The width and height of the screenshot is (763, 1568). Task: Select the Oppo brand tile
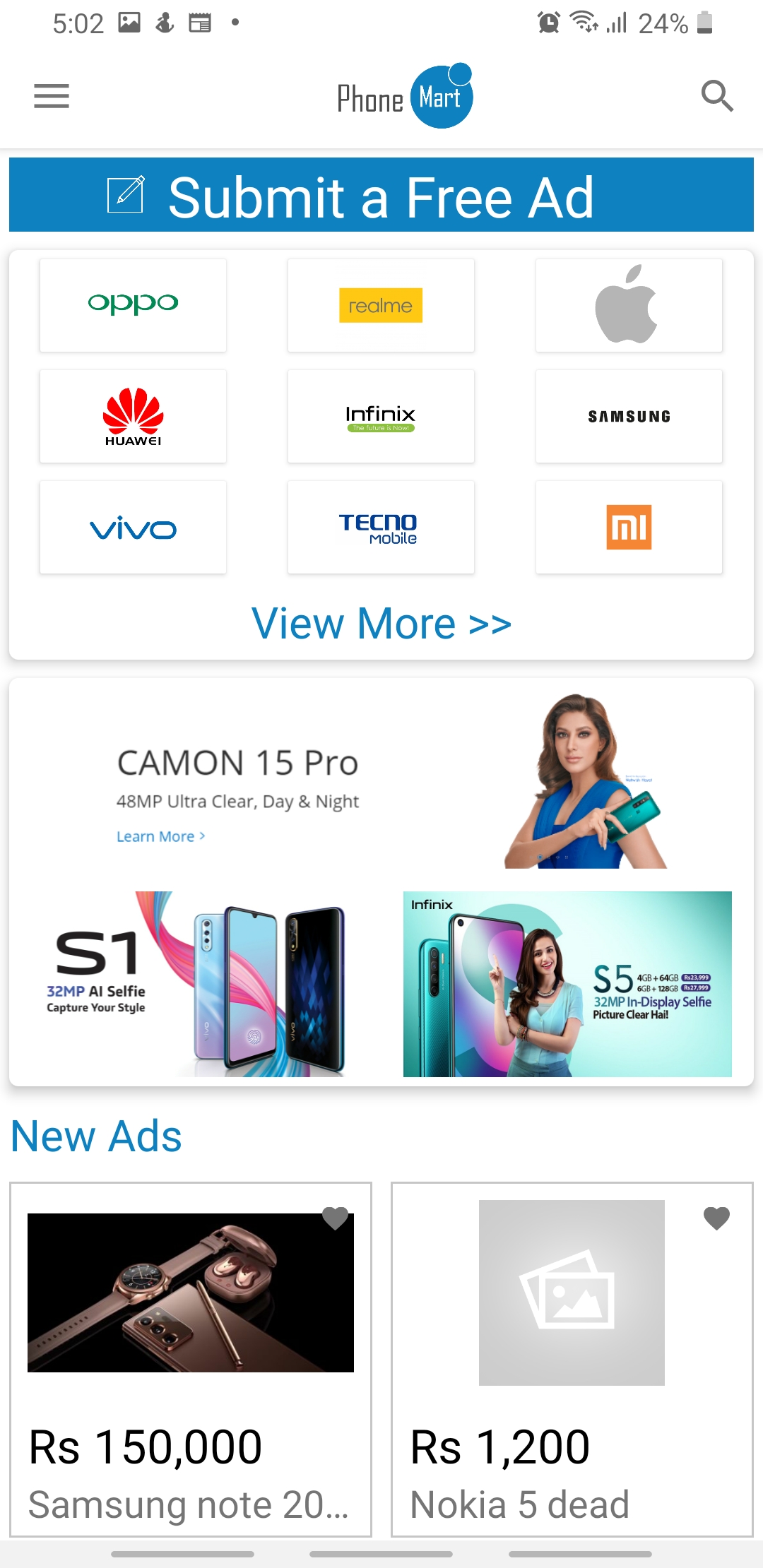pos(133,305)
